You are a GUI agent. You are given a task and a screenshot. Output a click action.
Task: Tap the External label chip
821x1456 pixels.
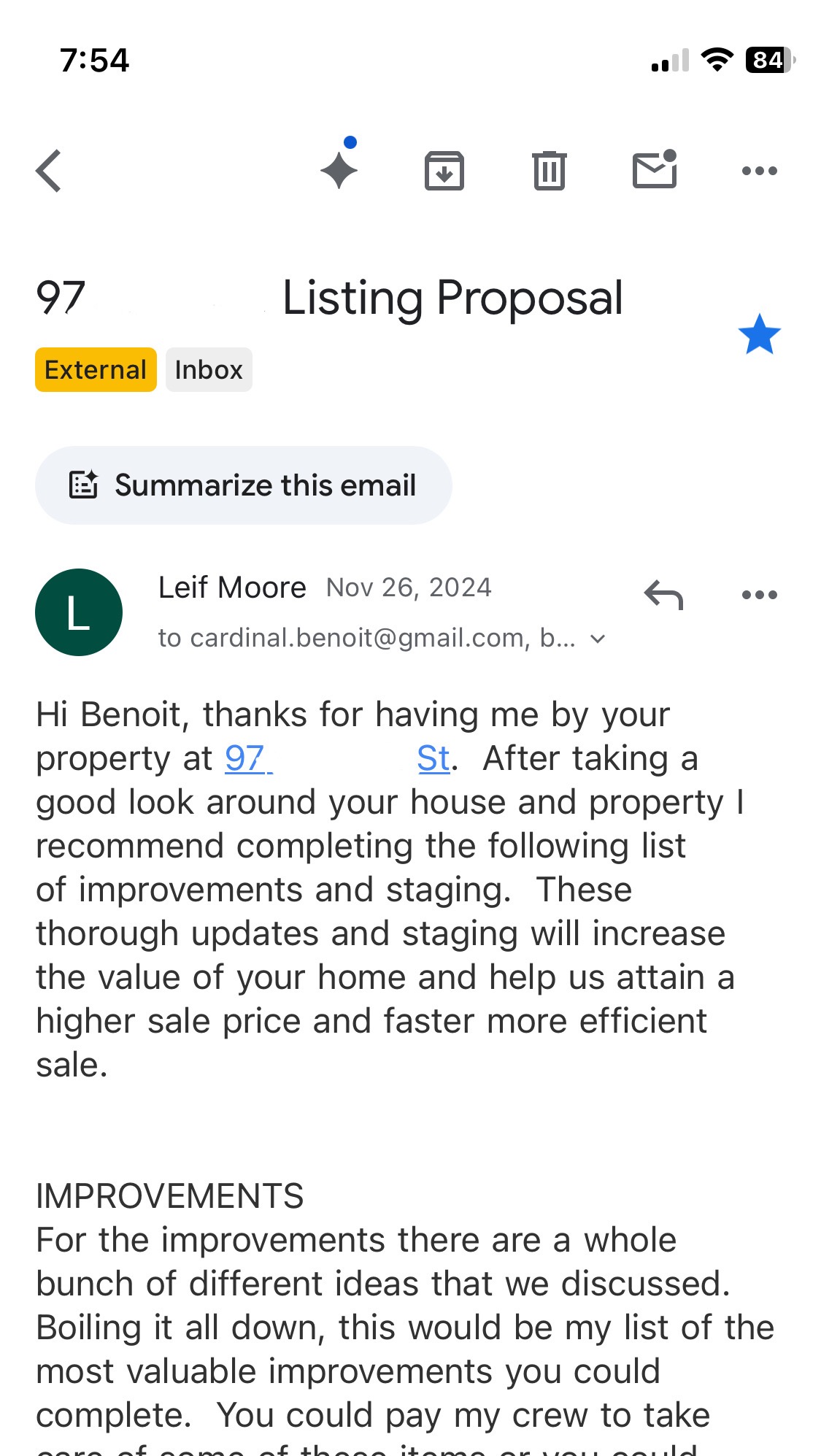pyautogui.click(x=96, y=370)
